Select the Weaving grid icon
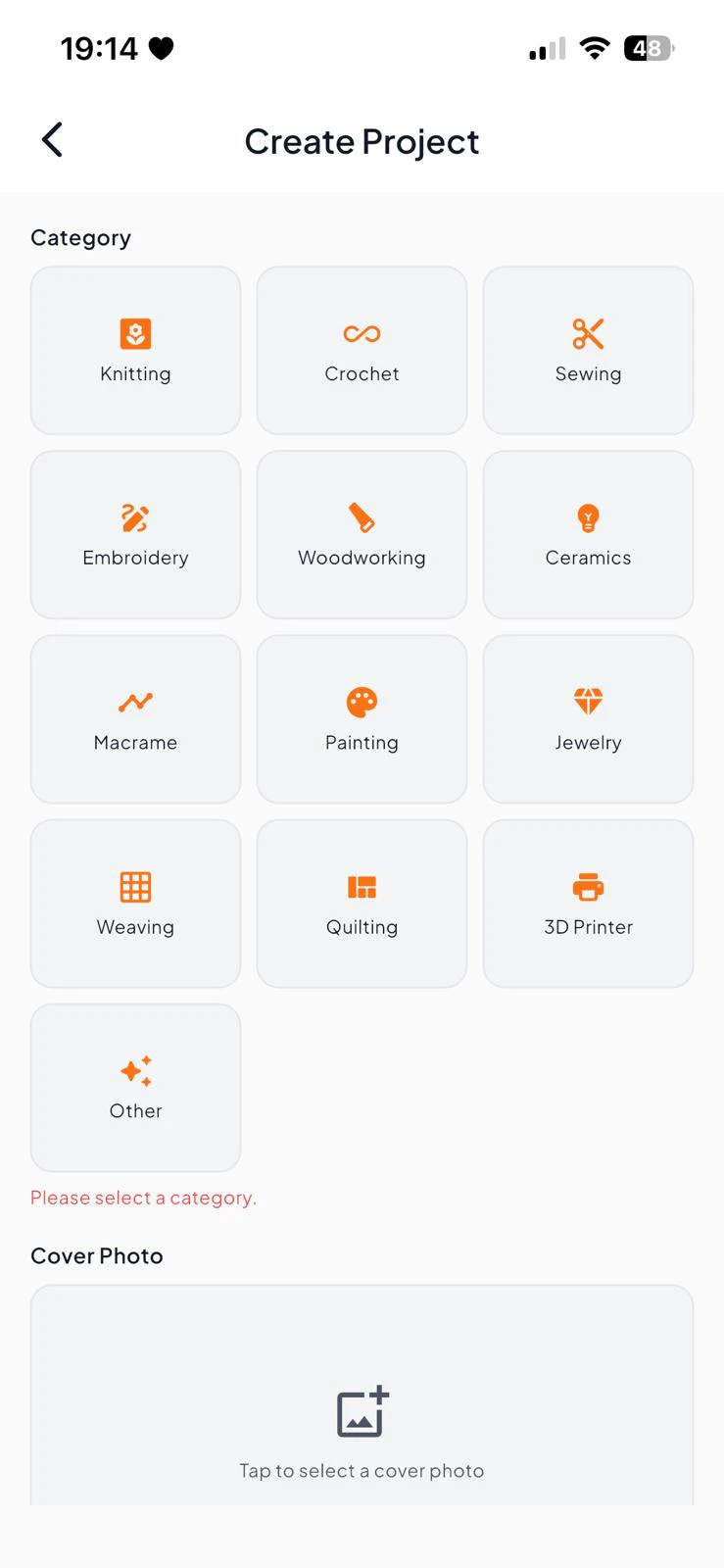The image size is (724, 1568). pyautogui.click(x=135, y=887)
